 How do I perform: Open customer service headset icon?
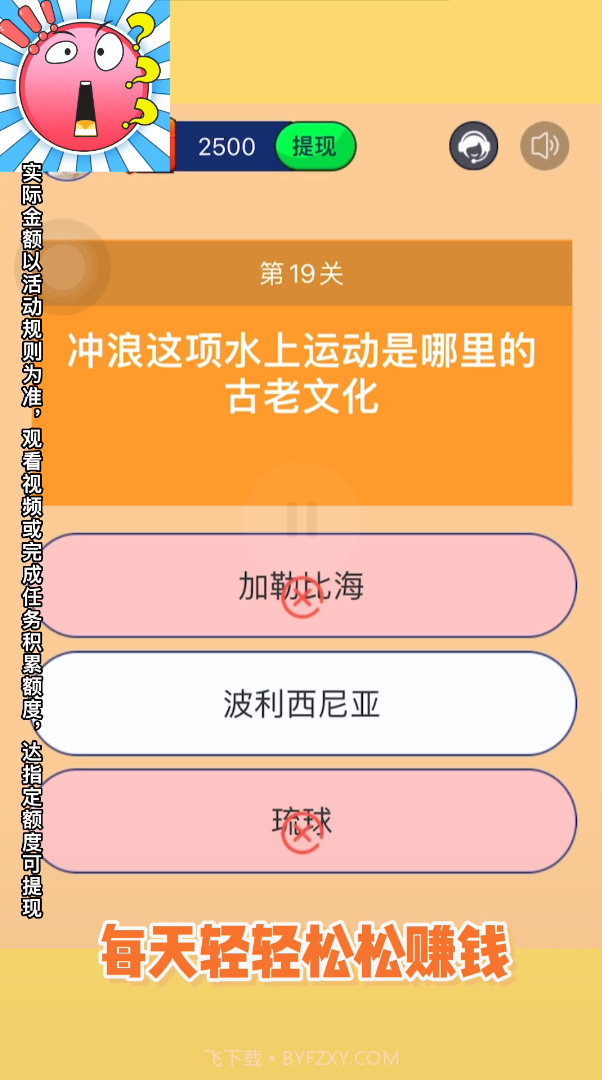coord(473,147)
